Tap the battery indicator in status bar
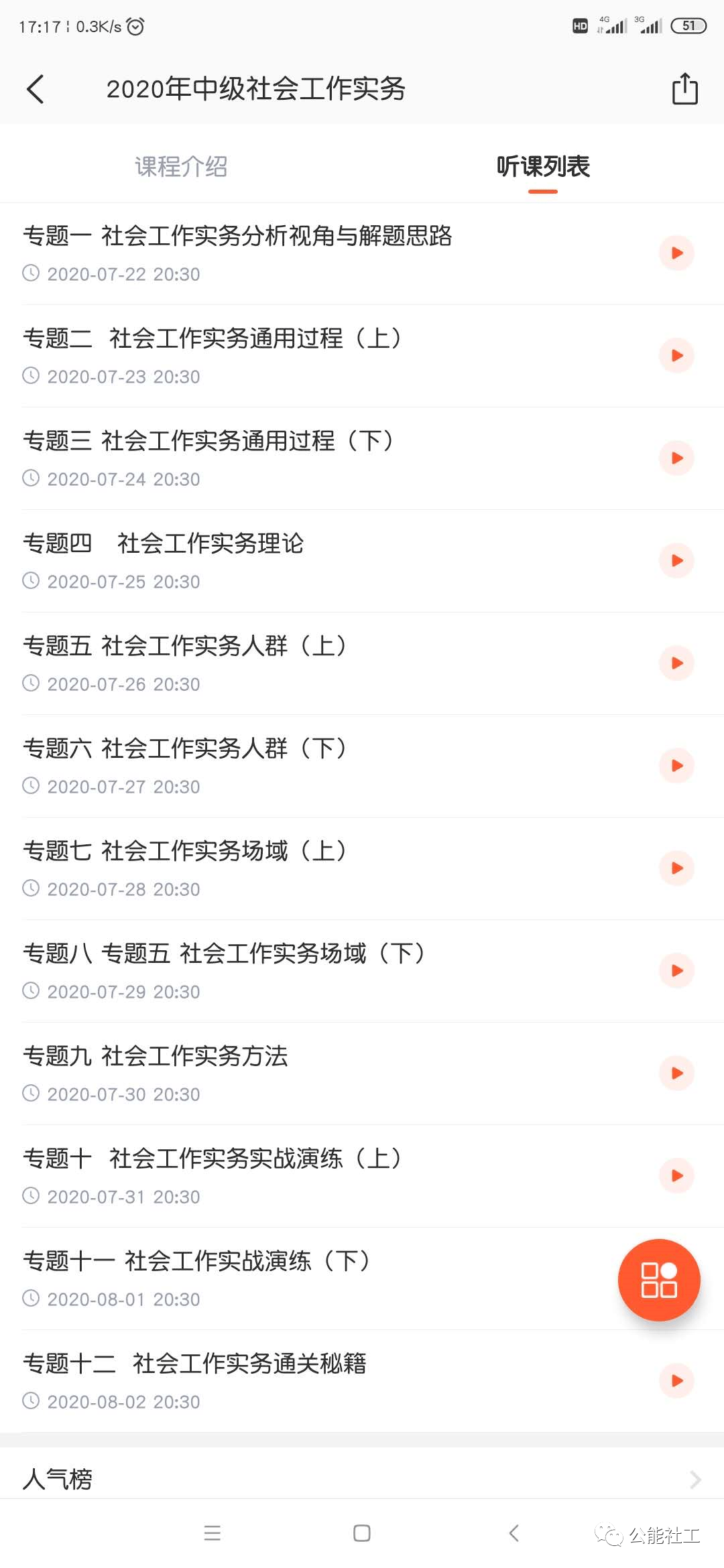This screenshot has width=724, height=1568. coord(688,25)
